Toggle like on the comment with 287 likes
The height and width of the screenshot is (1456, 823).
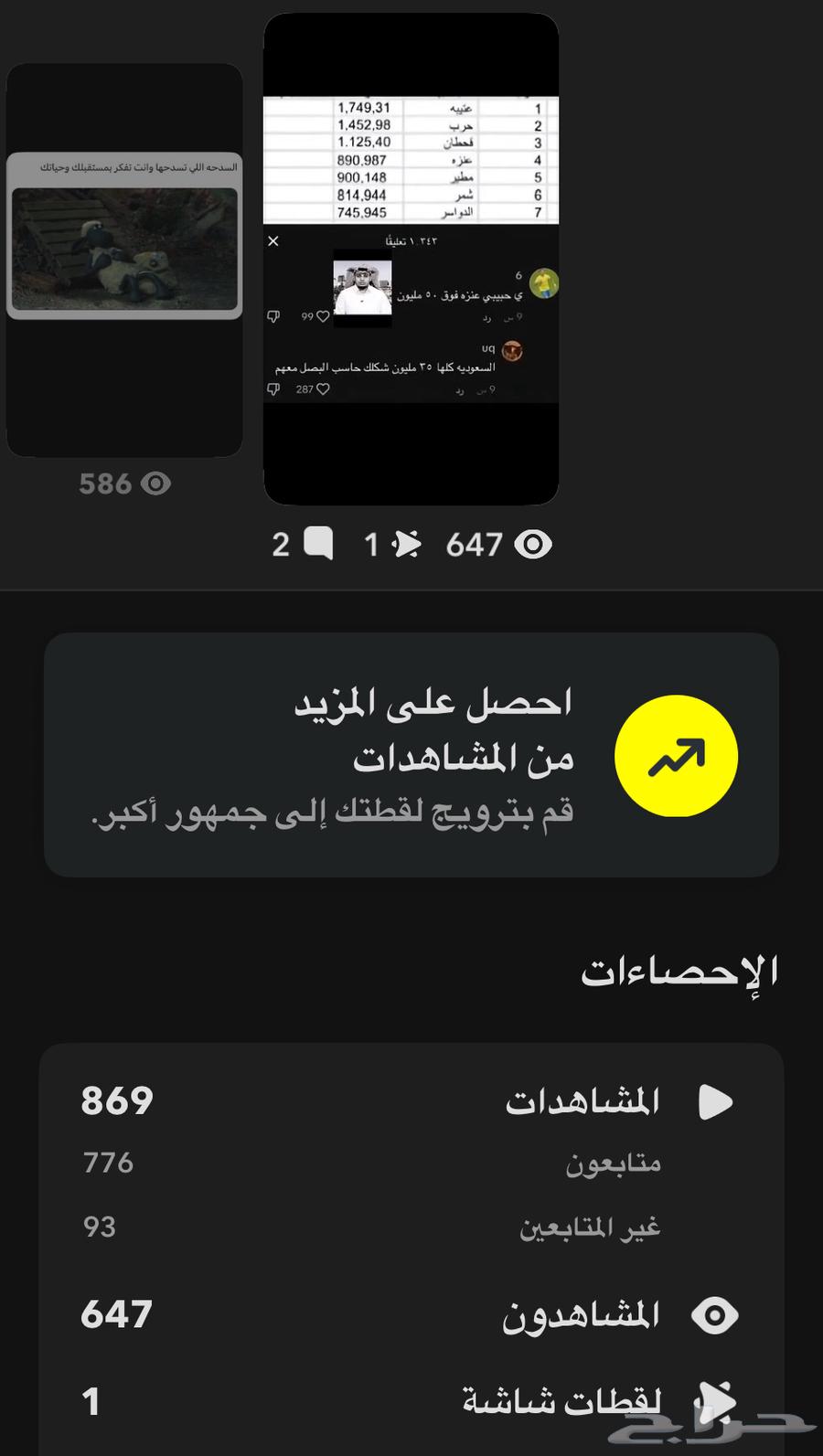pos(323,388)
